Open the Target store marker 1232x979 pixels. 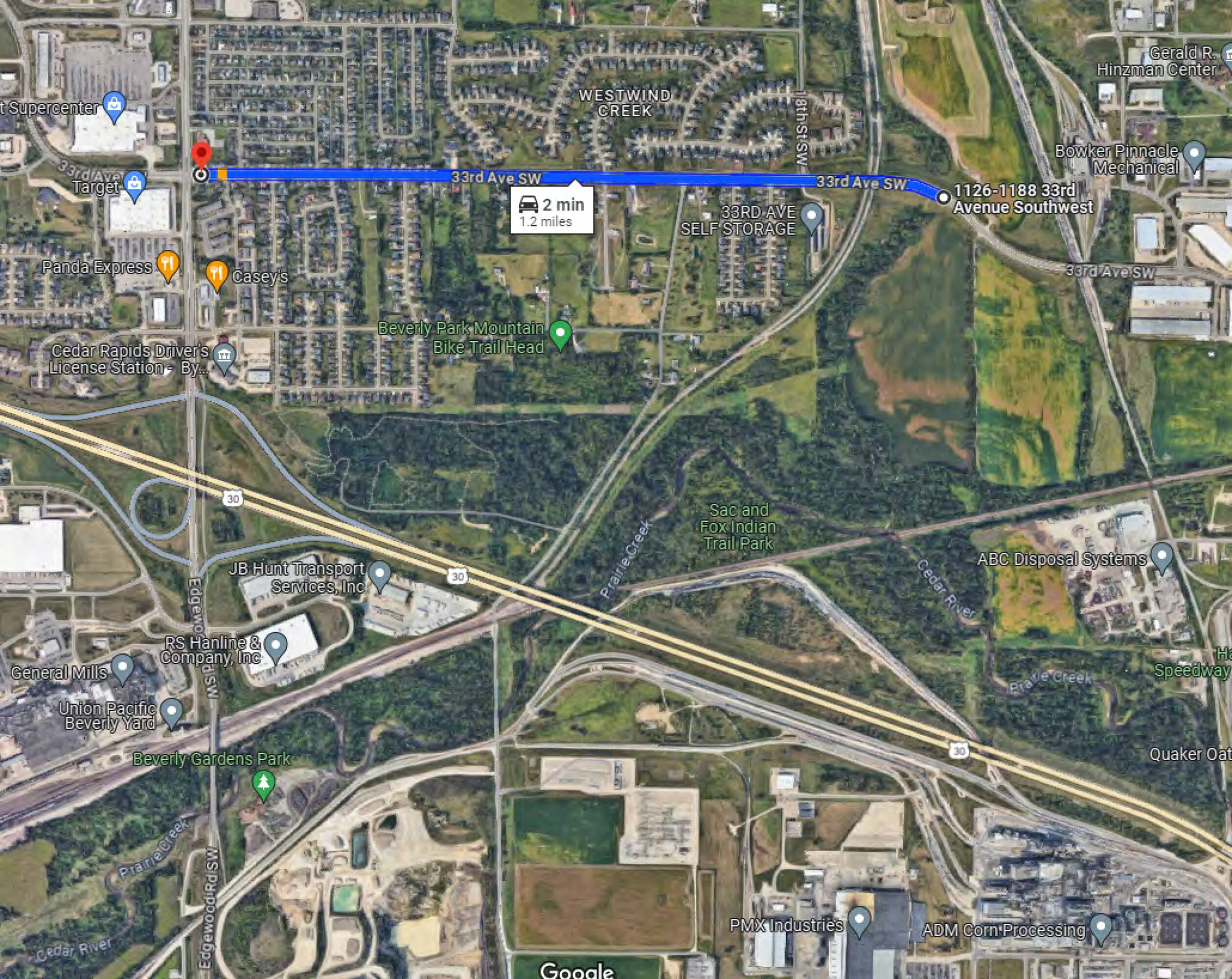[134, 185]
